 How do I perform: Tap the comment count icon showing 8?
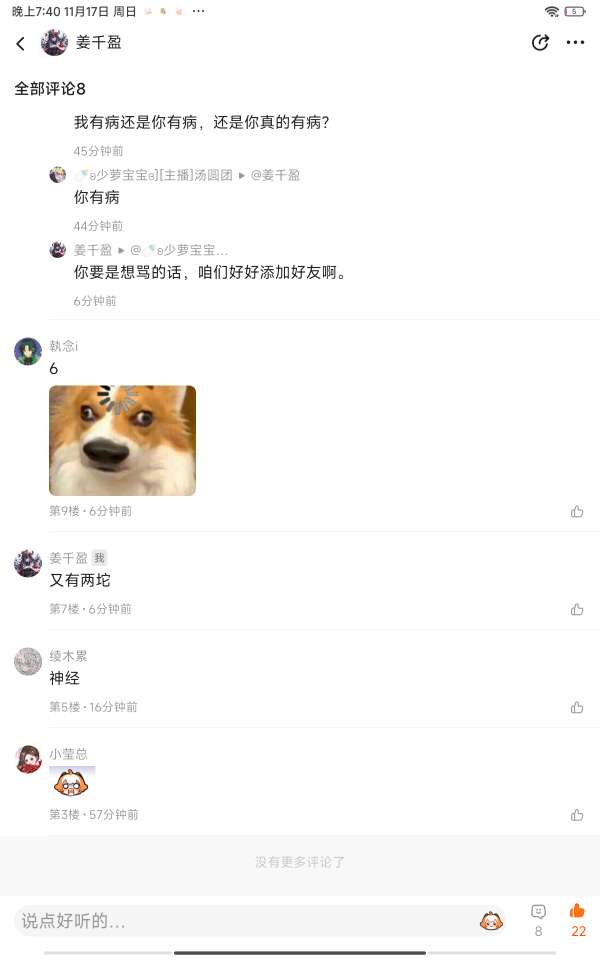538,920
